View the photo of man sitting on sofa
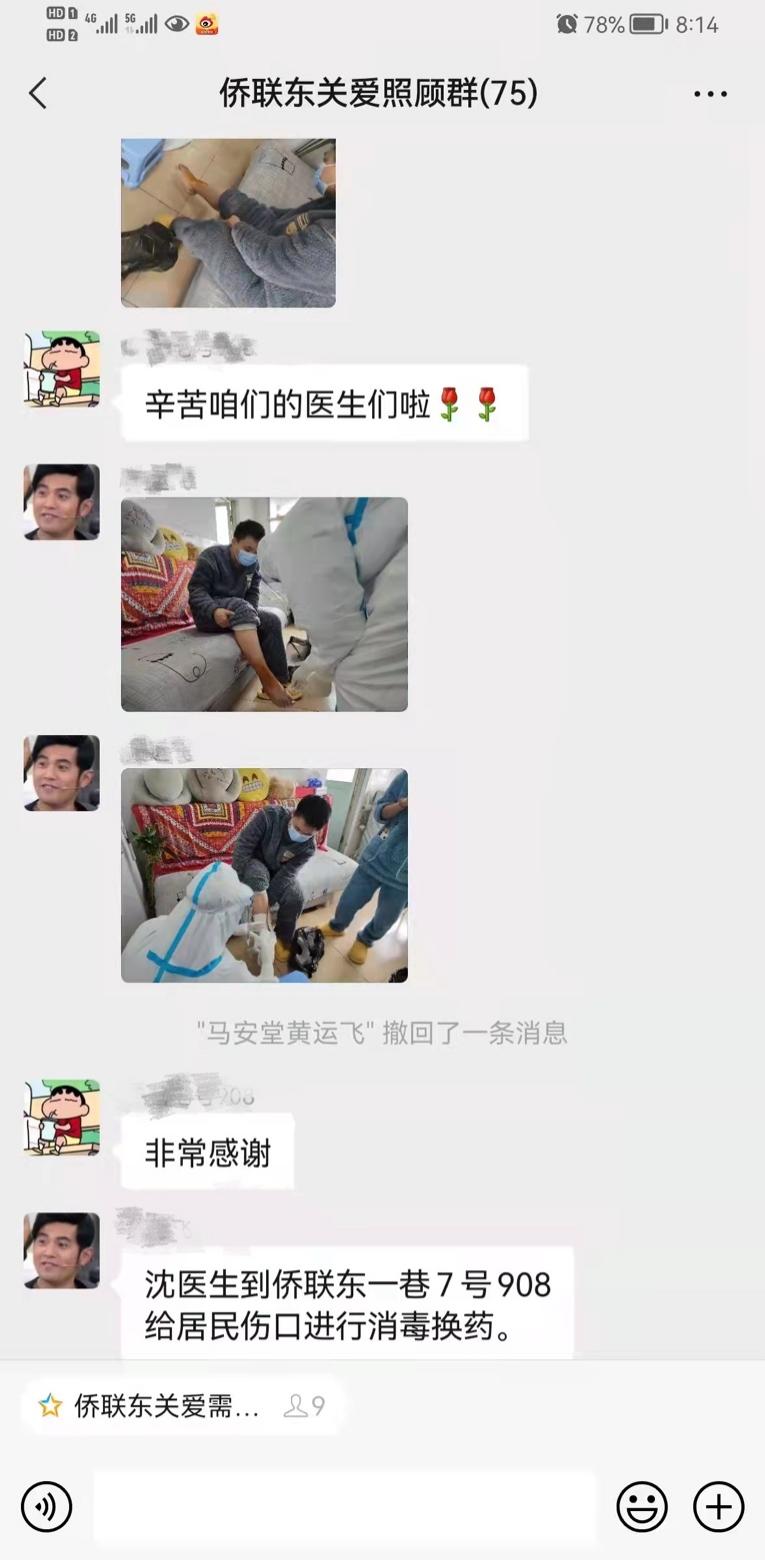Viewport: 765px width, 1560px height. (264, 604)
